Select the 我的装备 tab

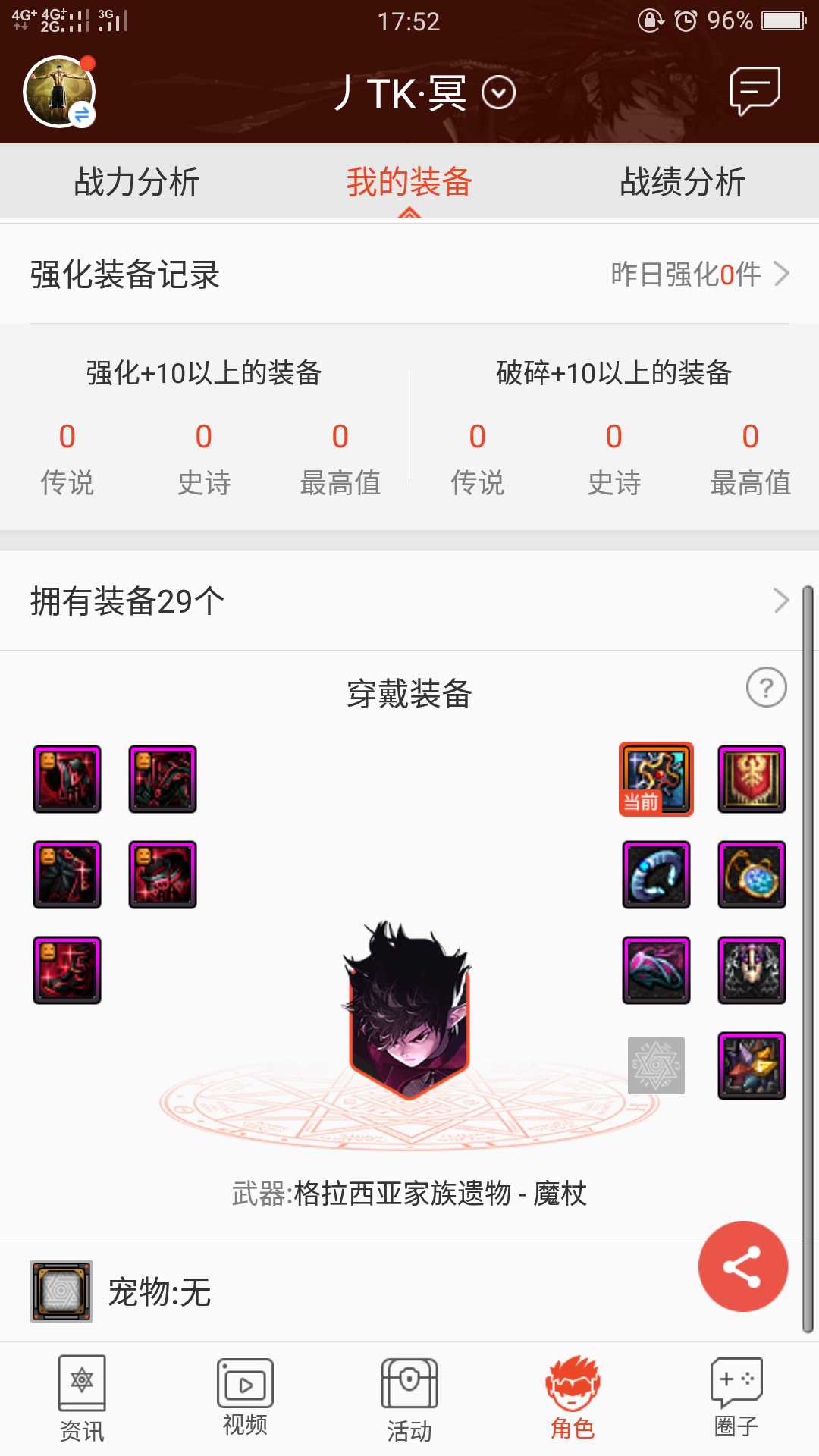(x=409, y=182)
